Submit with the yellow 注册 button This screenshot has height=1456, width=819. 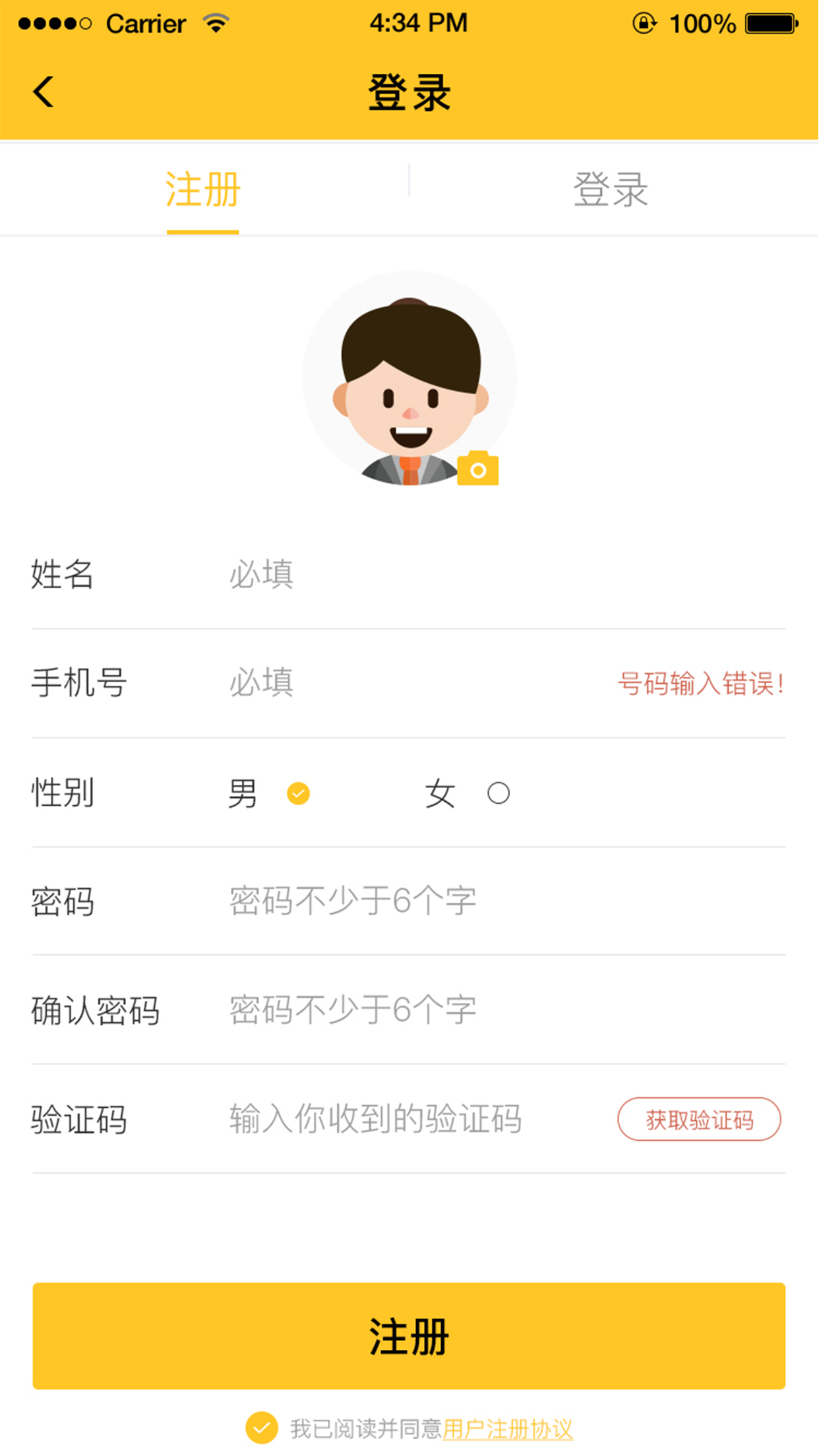409,1336
